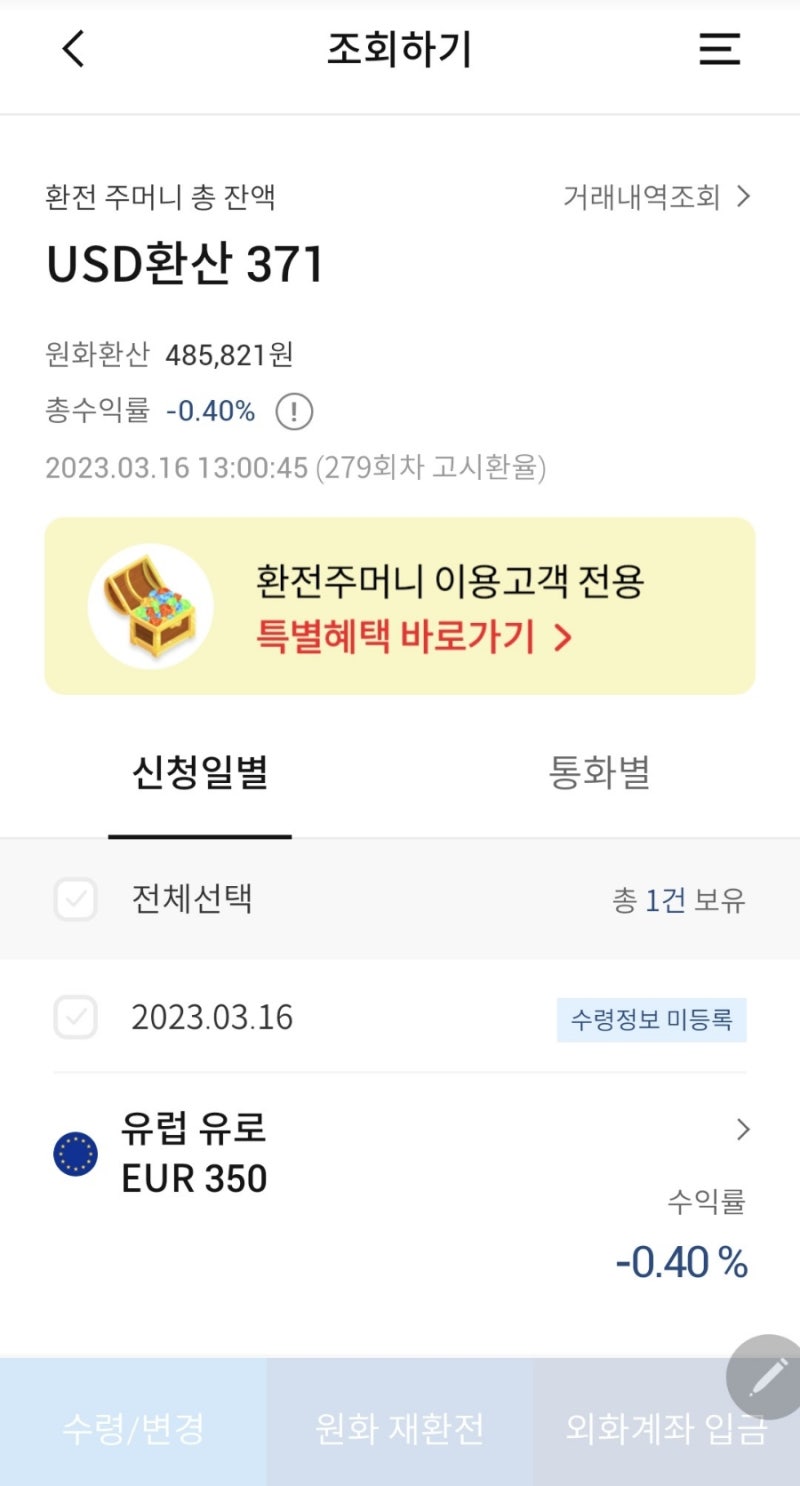Open 거래내역조회 transaction history
Screen dimensions: 800x1486
(x=656, y=197)
